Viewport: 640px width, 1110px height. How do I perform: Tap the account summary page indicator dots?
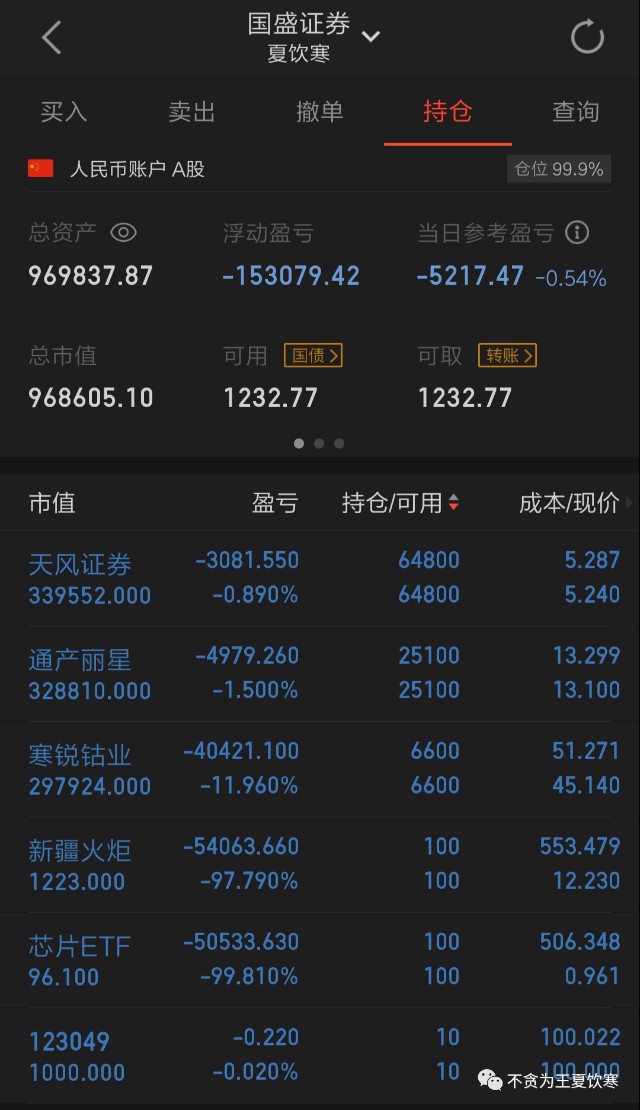pos(319,443)
